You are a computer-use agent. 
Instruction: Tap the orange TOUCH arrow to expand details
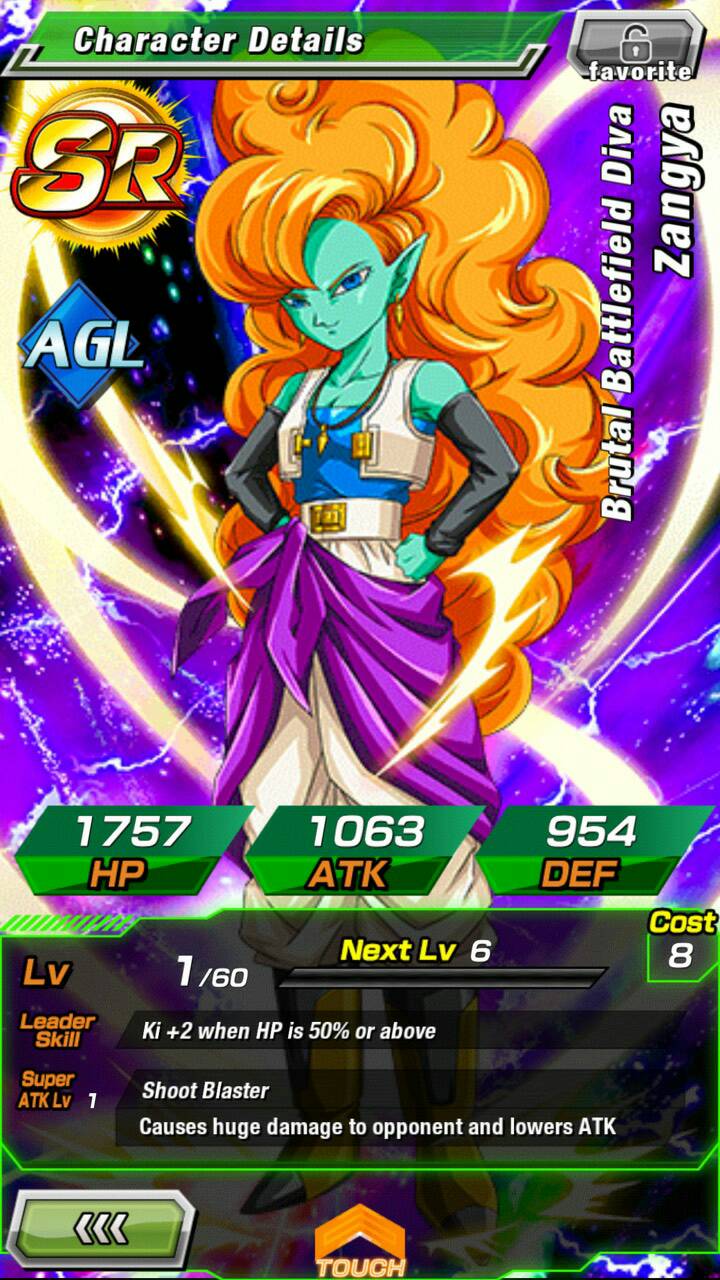[x=360, y=1240]
